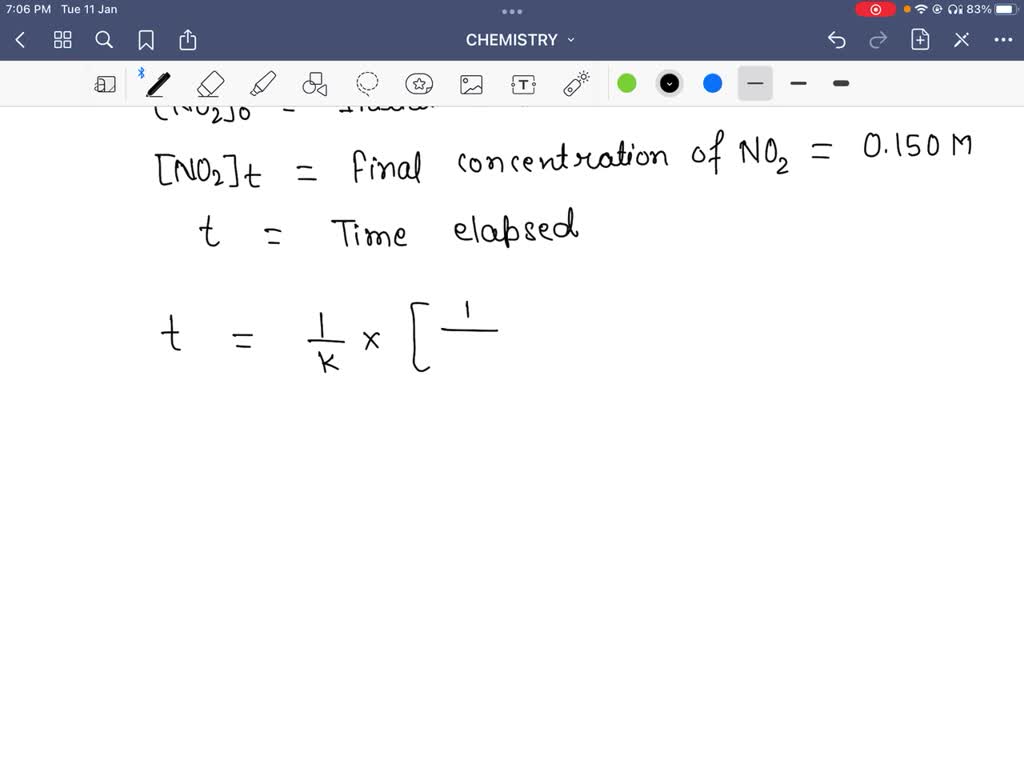Go back to the notebooks list
1024x768 pixels.
(x=20, y=40)
